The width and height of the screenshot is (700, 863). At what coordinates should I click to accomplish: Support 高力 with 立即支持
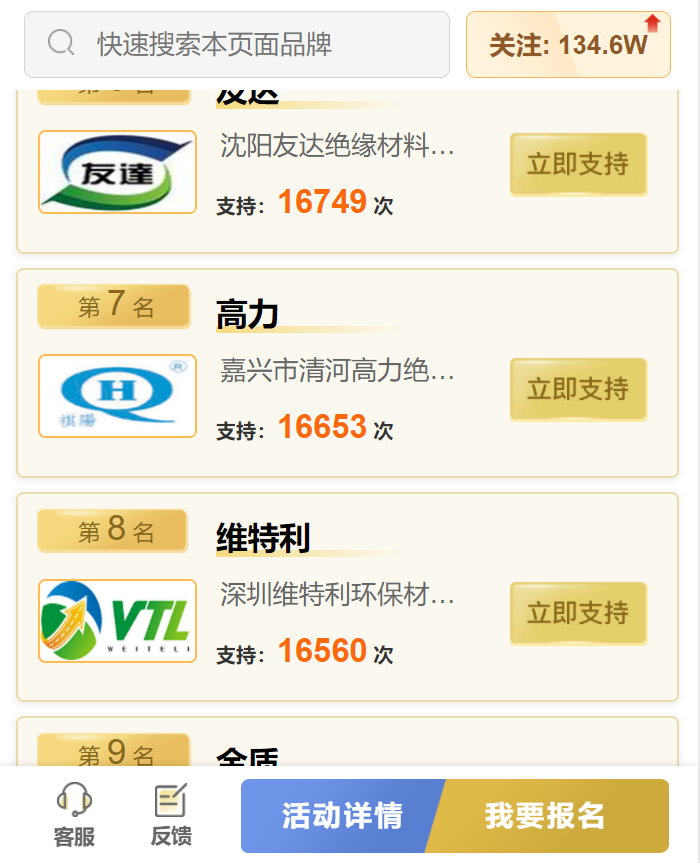pyautogui.click(x=578, y=389)
